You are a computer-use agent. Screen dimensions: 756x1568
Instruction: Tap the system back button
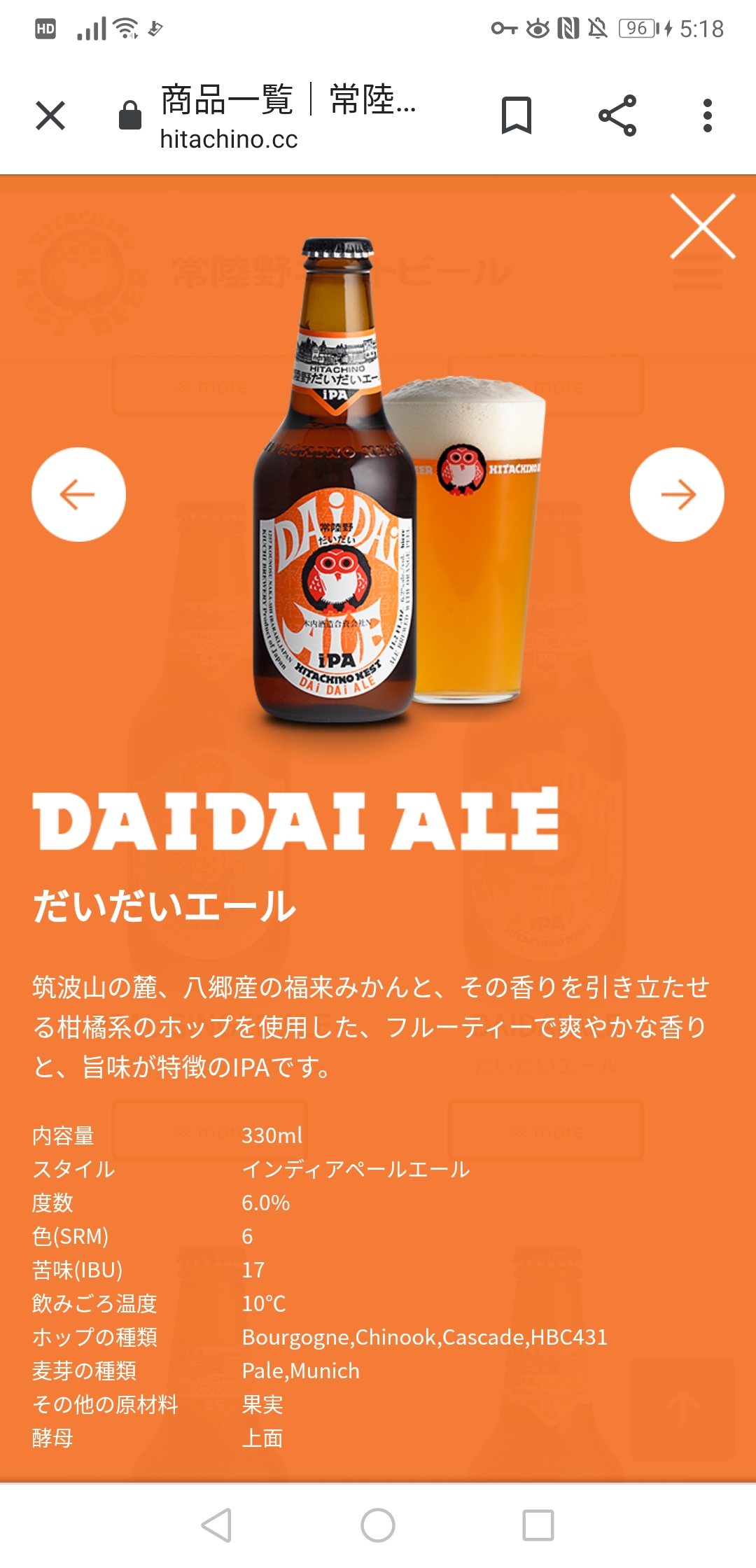pos(216,1525)
